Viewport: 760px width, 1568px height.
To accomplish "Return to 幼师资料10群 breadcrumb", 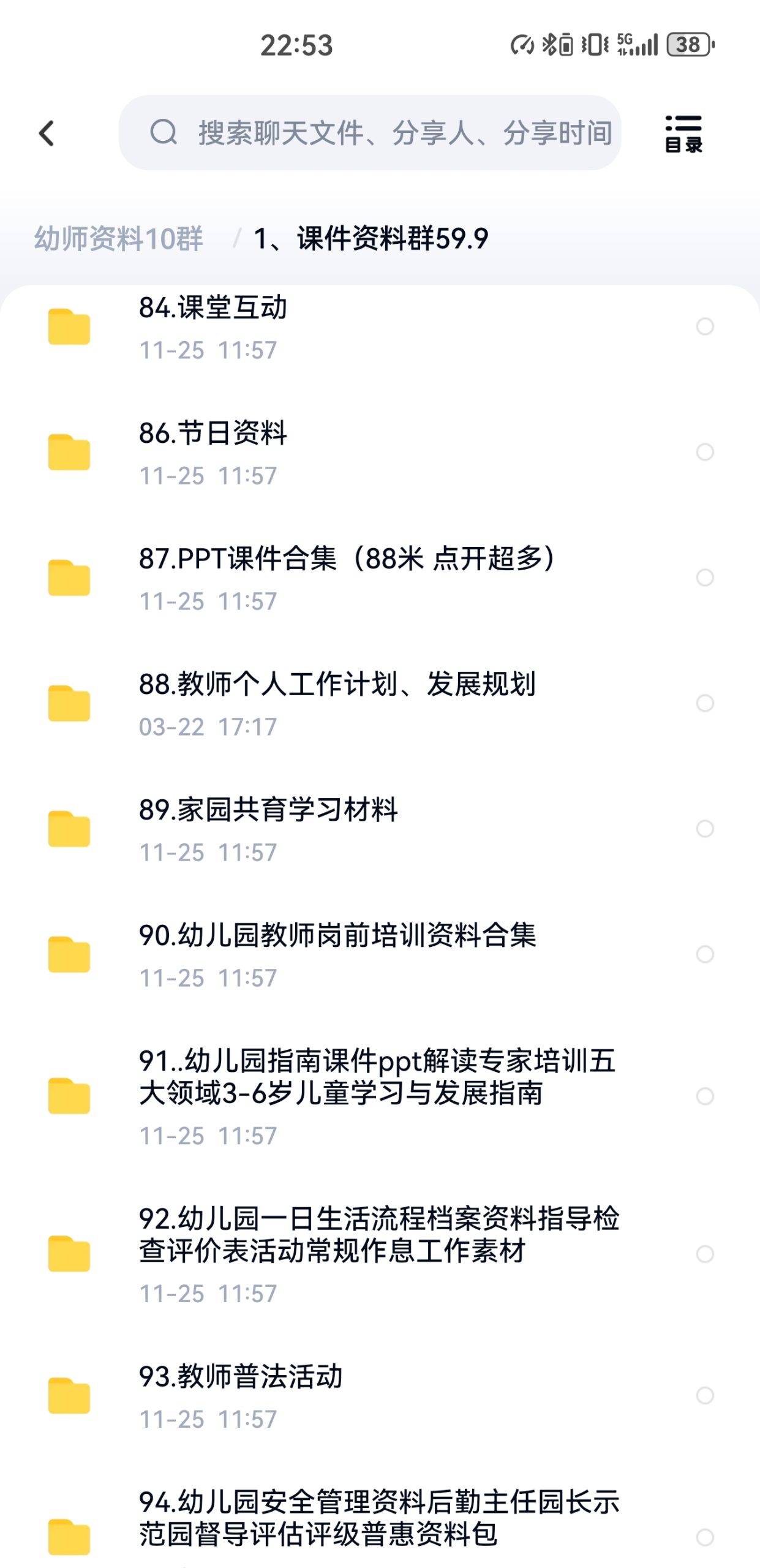I will (x=118, y=238).
